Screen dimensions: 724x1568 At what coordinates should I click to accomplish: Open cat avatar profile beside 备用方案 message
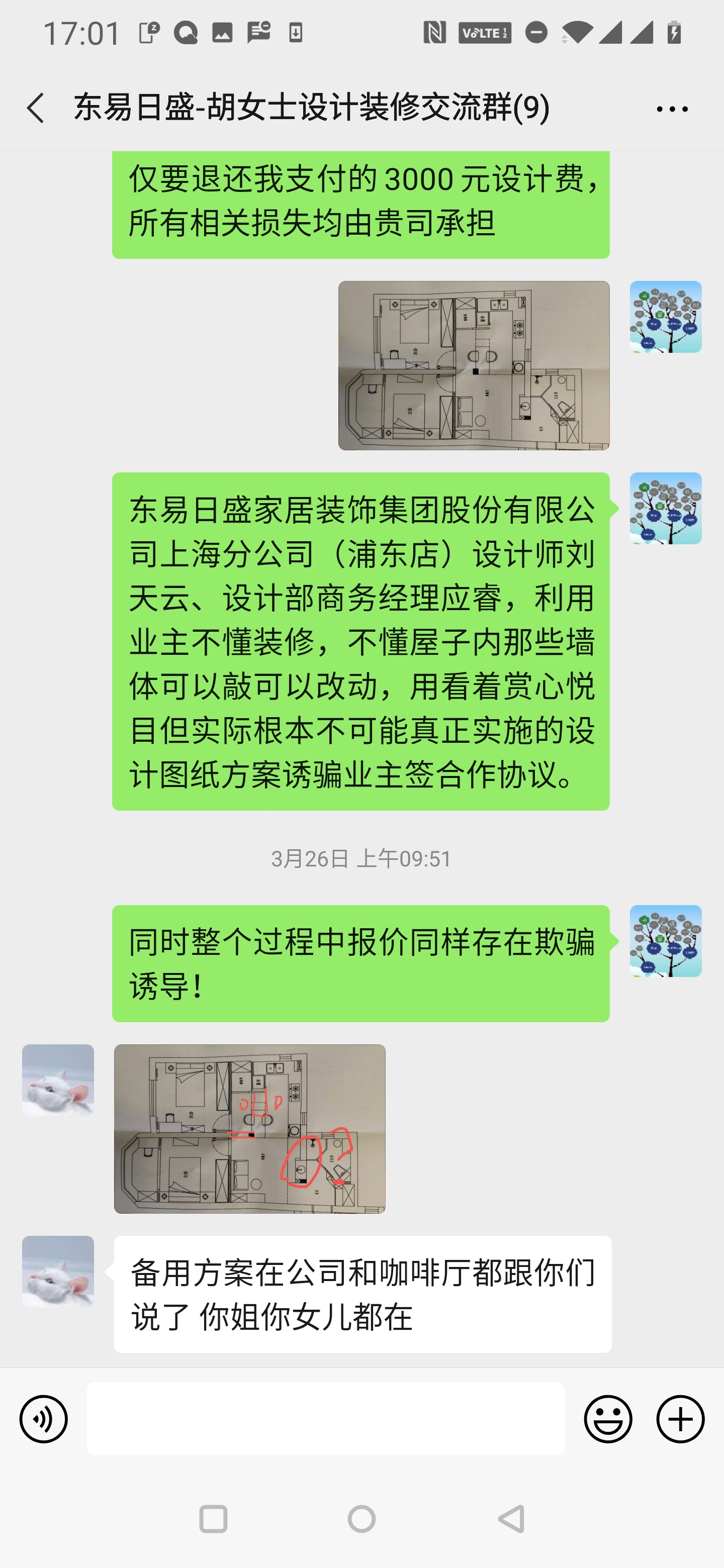(x=58, y=1271)
